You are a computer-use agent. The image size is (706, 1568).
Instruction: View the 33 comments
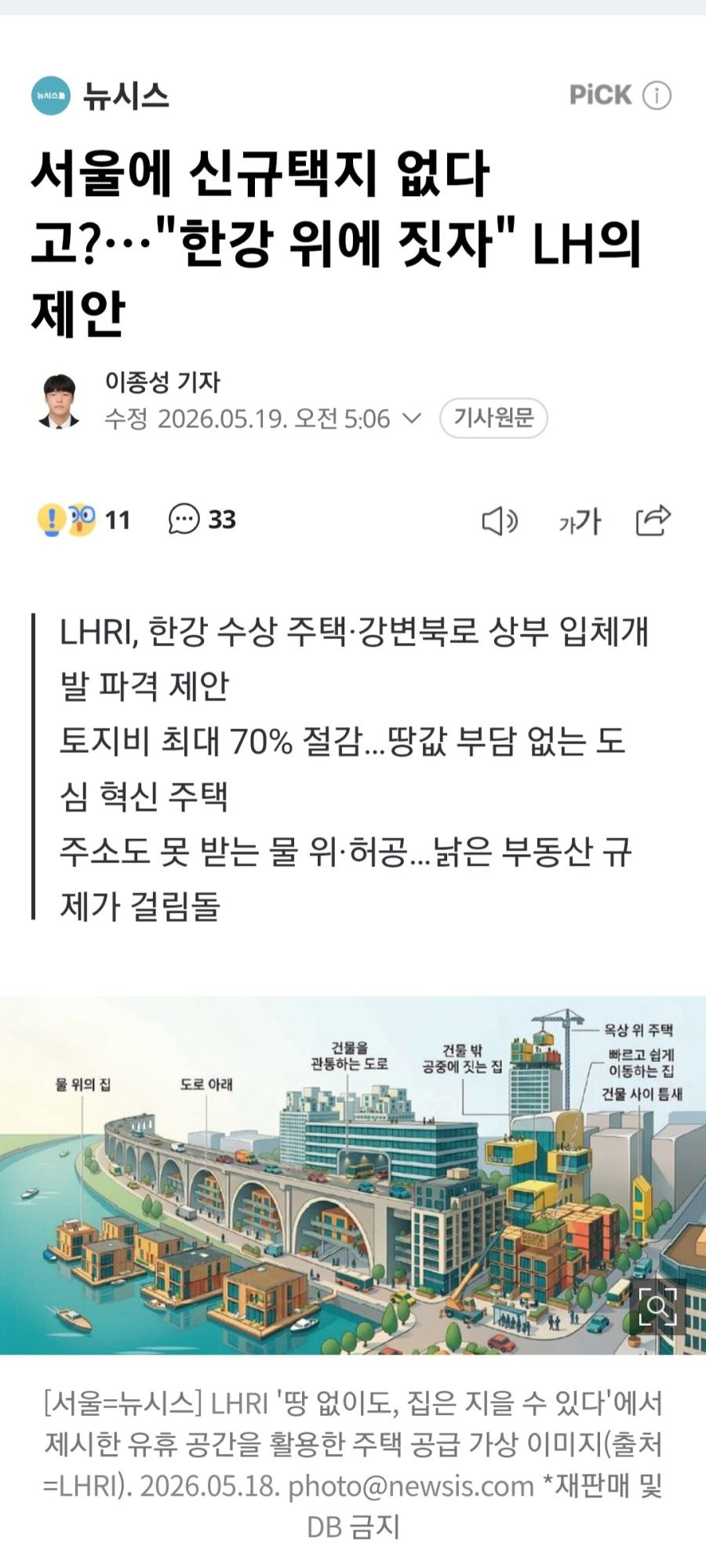coord(202,520)
